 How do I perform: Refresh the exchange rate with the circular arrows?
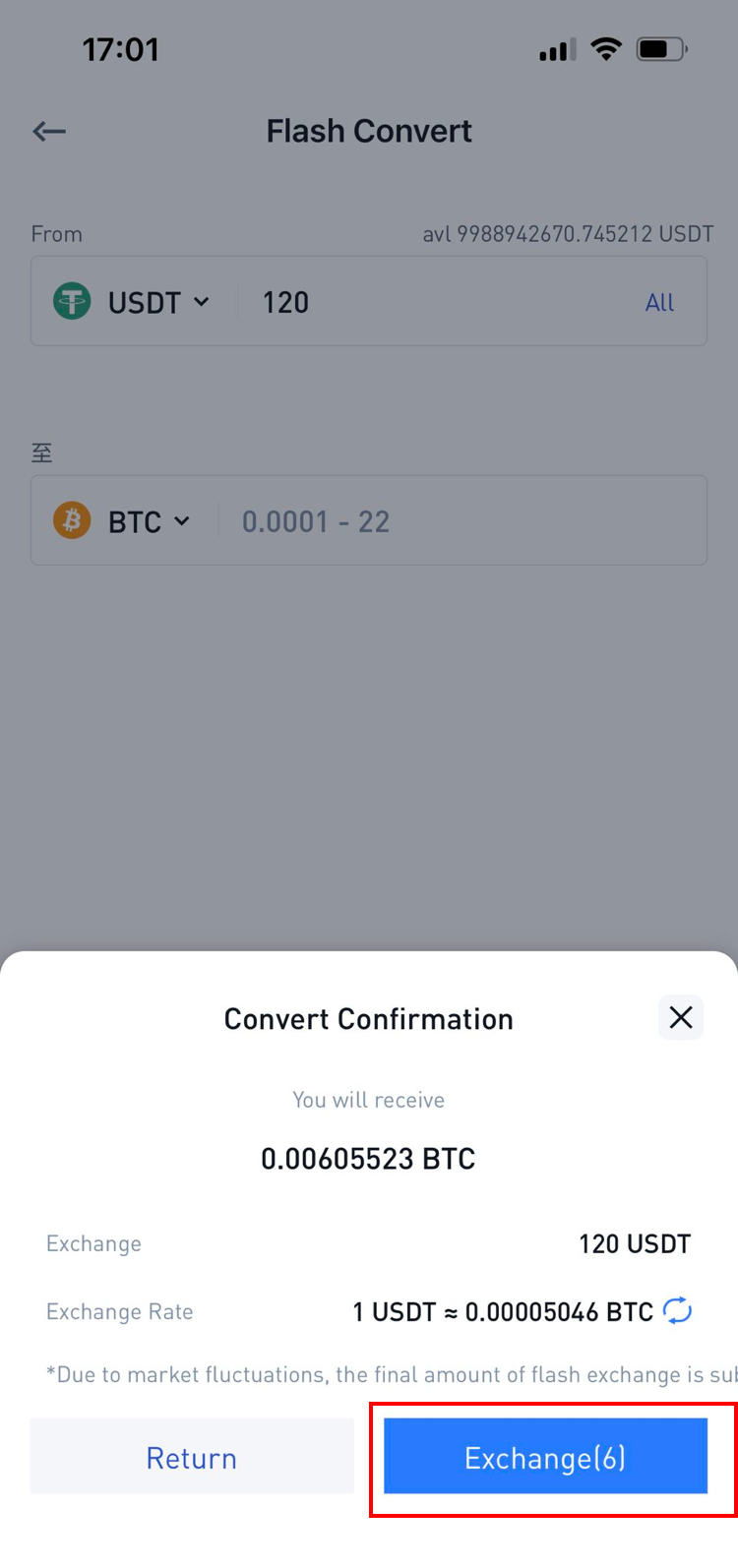679,1311
